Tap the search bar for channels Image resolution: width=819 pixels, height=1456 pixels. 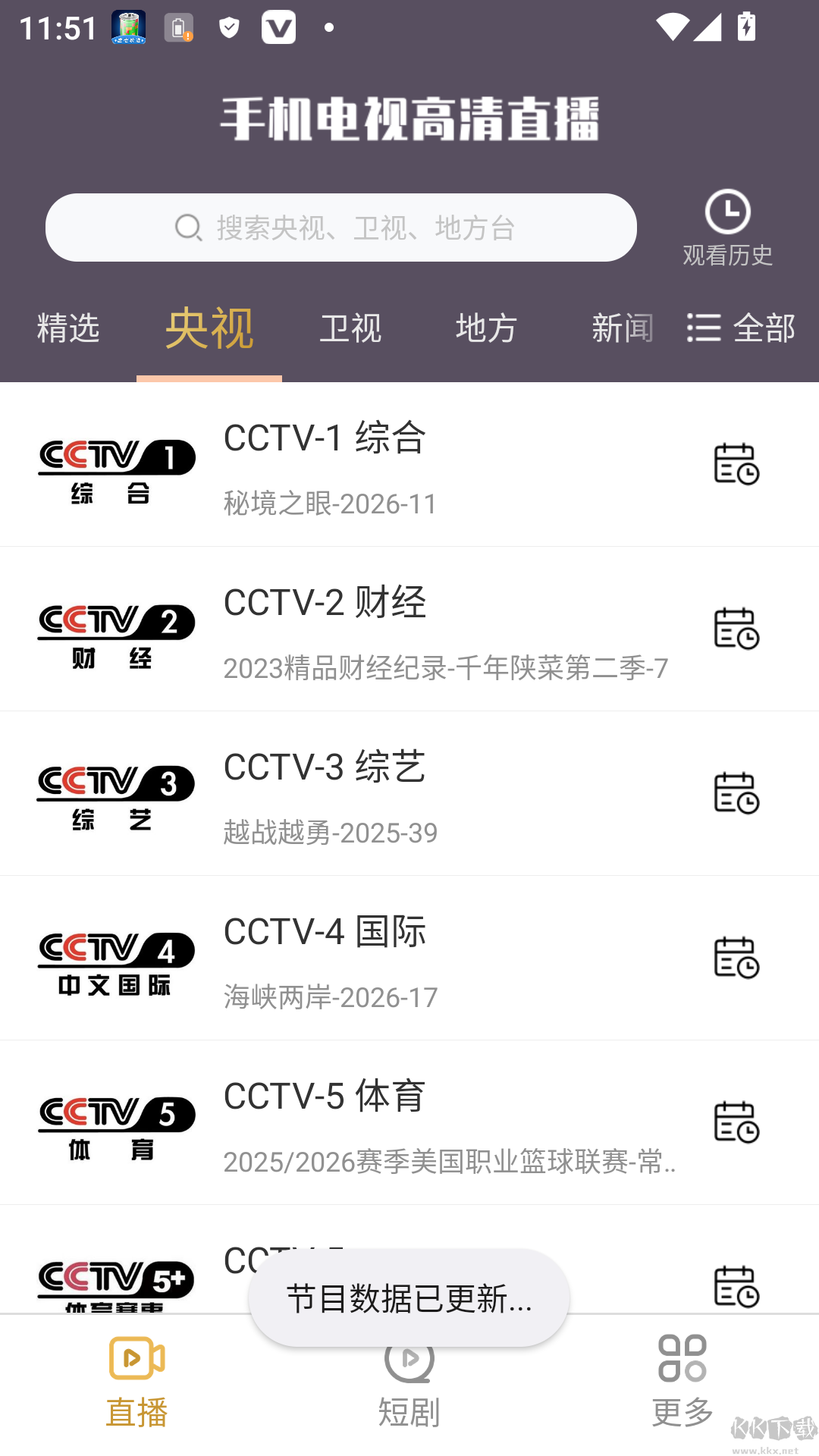340,227
